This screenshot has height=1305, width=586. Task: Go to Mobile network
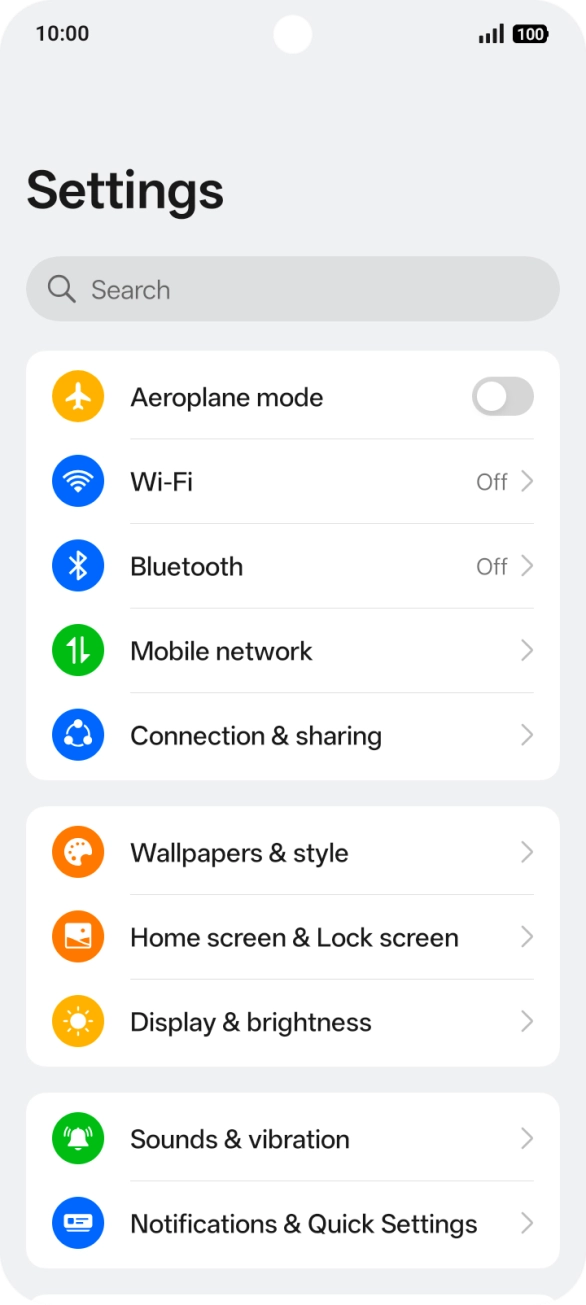coord(293,651)
